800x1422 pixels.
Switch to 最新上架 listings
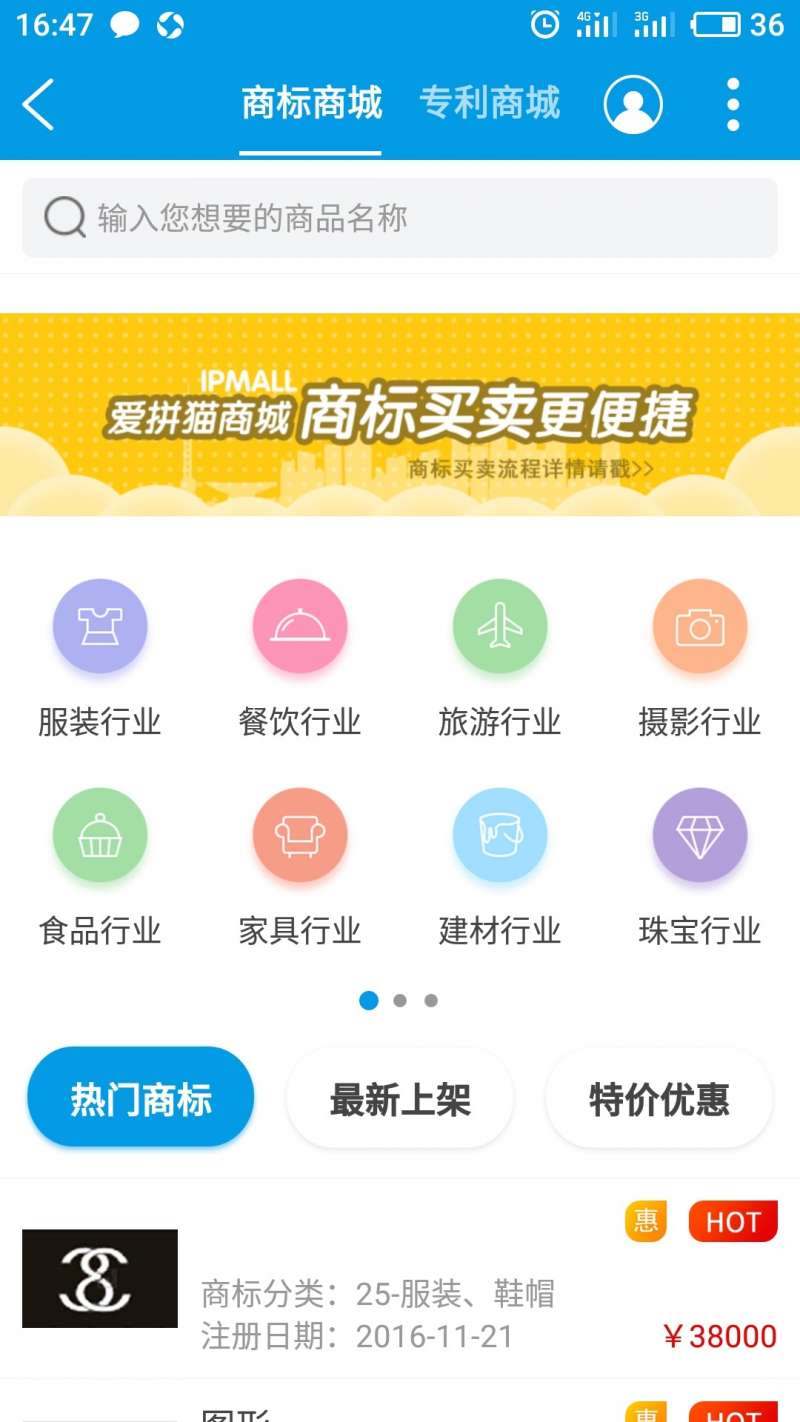[x=400, y=1099]
